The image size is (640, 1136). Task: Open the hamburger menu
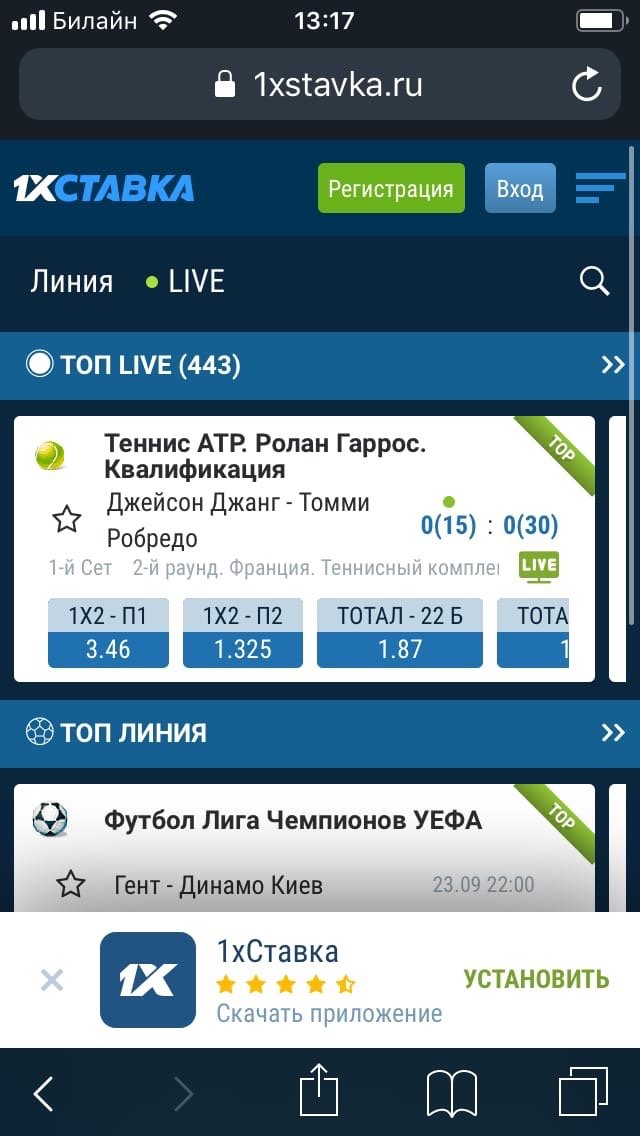(x=600, y=187)
